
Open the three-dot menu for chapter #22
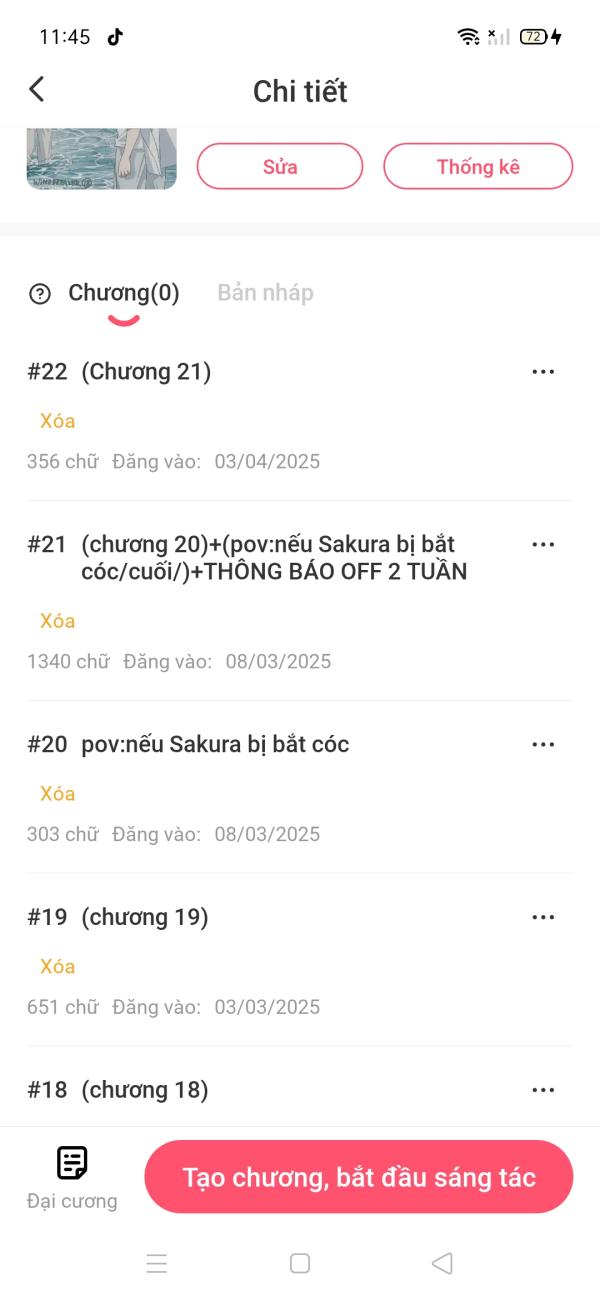tap(543, 372)
